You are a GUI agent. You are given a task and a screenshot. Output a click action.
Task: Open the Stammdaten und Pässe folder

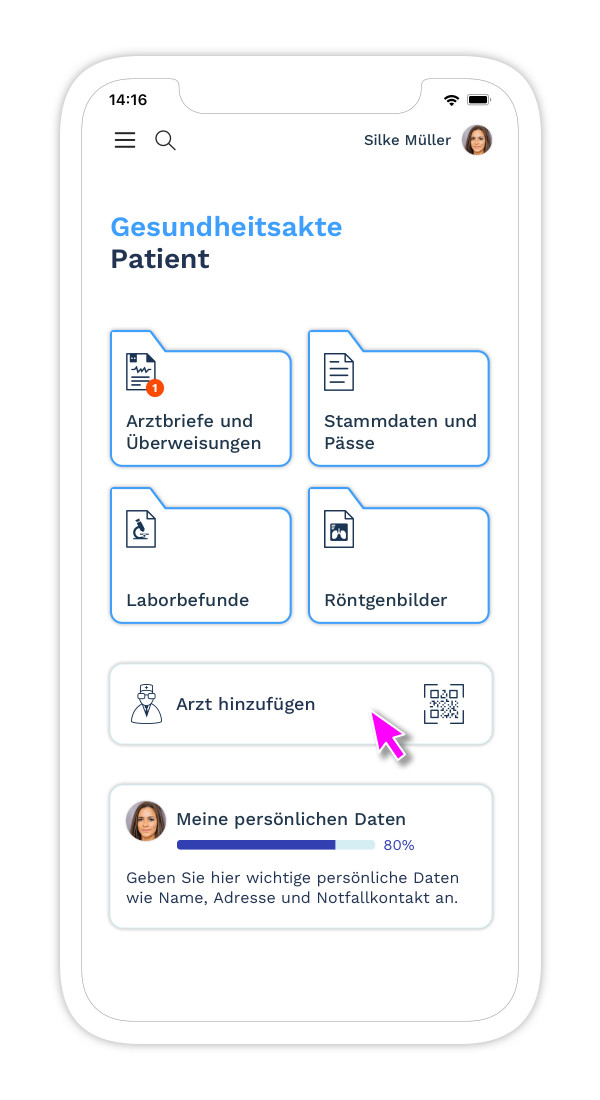coord(399,398)
